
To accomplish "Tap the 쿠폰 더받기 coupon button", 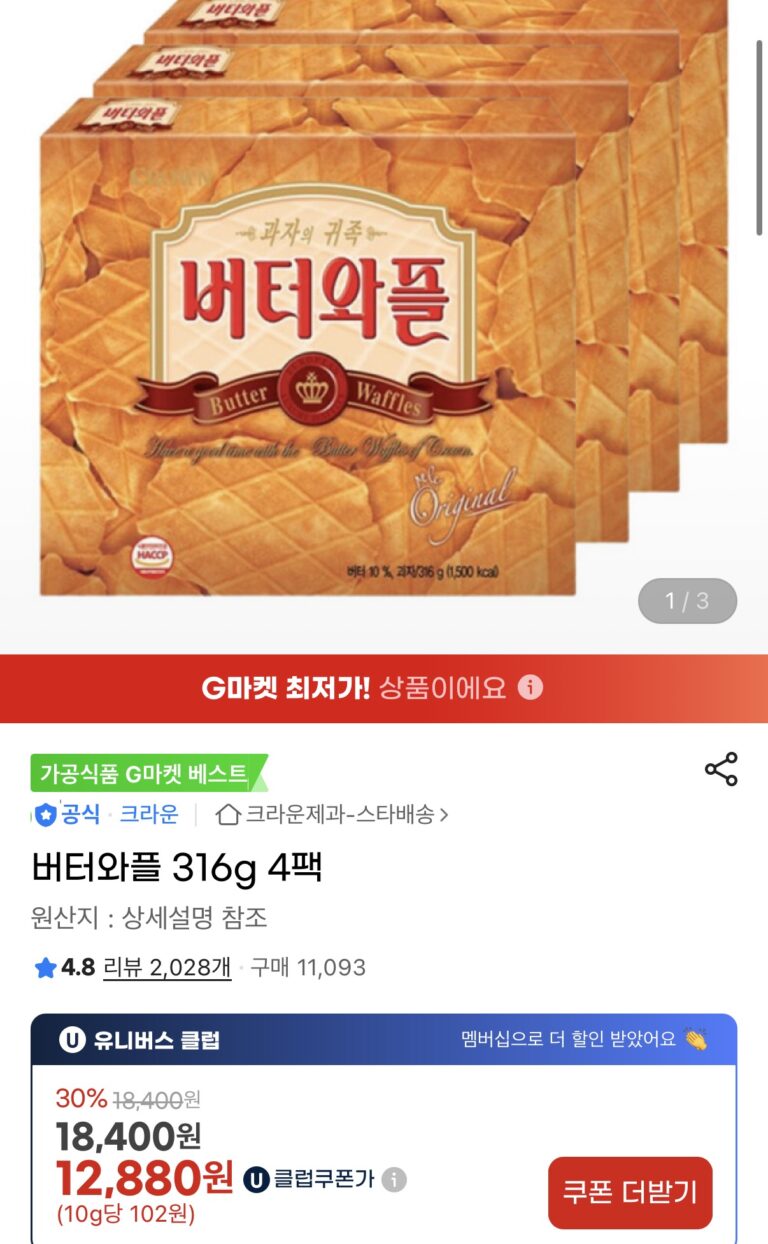I will tap(630, 1193).
